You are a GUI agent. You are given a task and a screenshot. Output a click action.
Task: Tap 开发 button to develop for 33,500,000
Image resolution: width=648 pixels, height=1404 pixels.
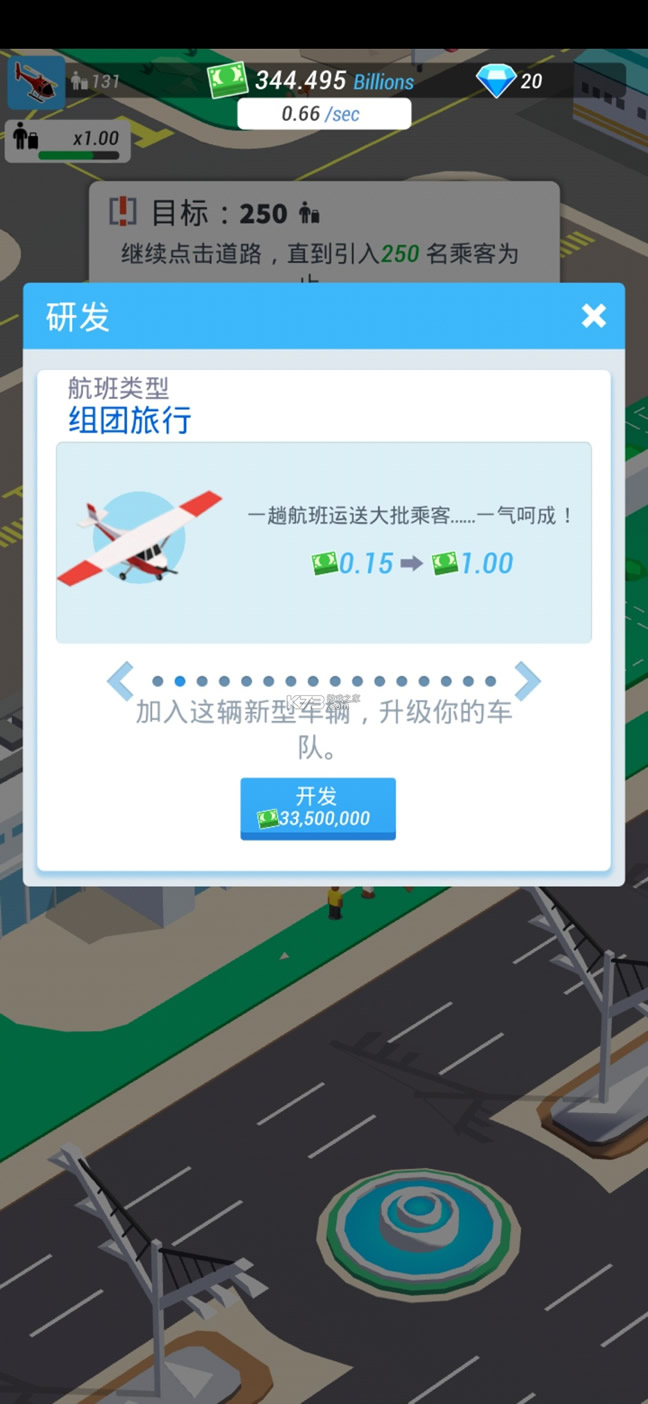click(318, 808)
